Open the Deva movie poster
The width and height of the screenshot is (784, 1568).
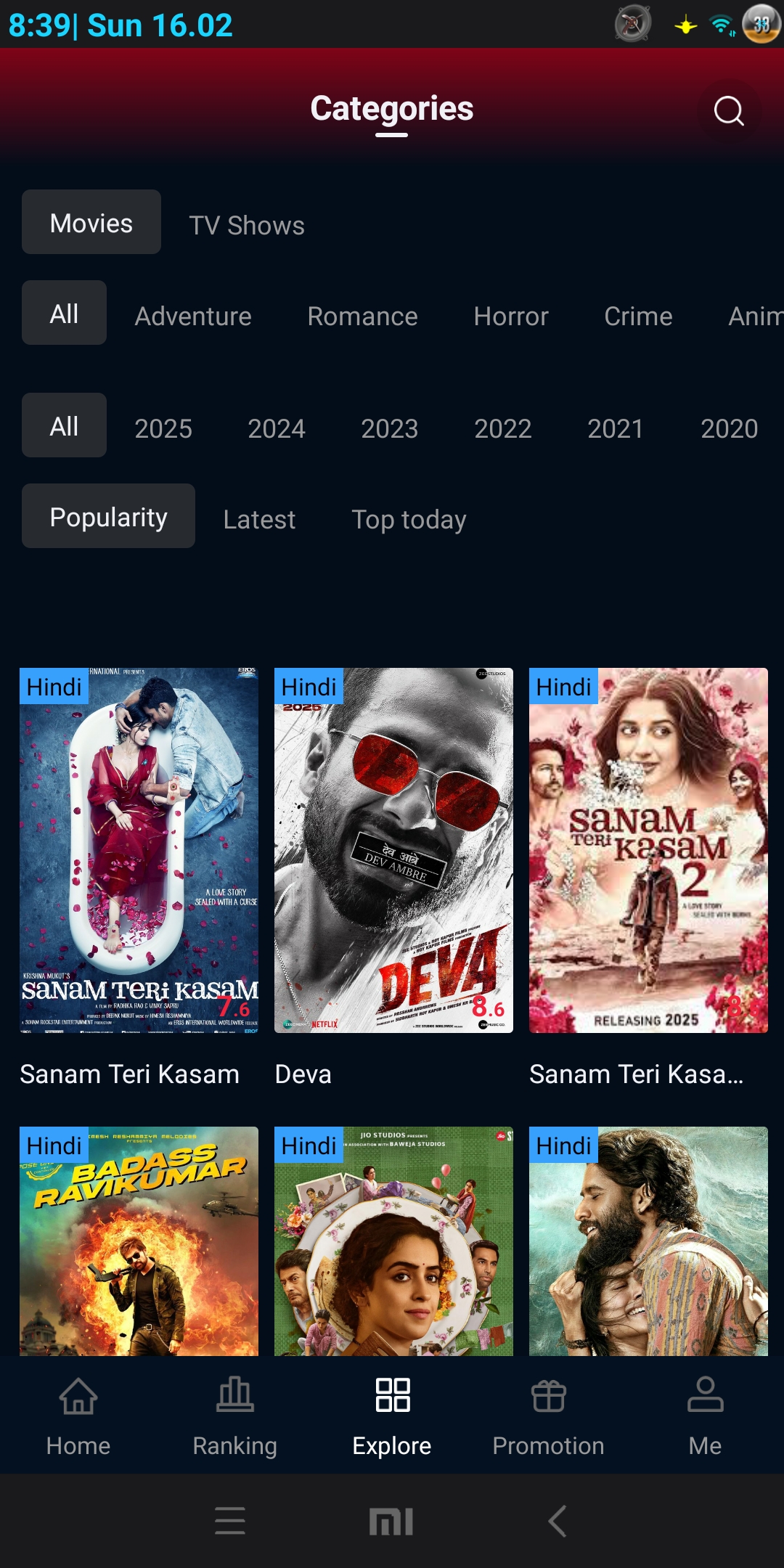pyautogui.click(x=393, y=850)
